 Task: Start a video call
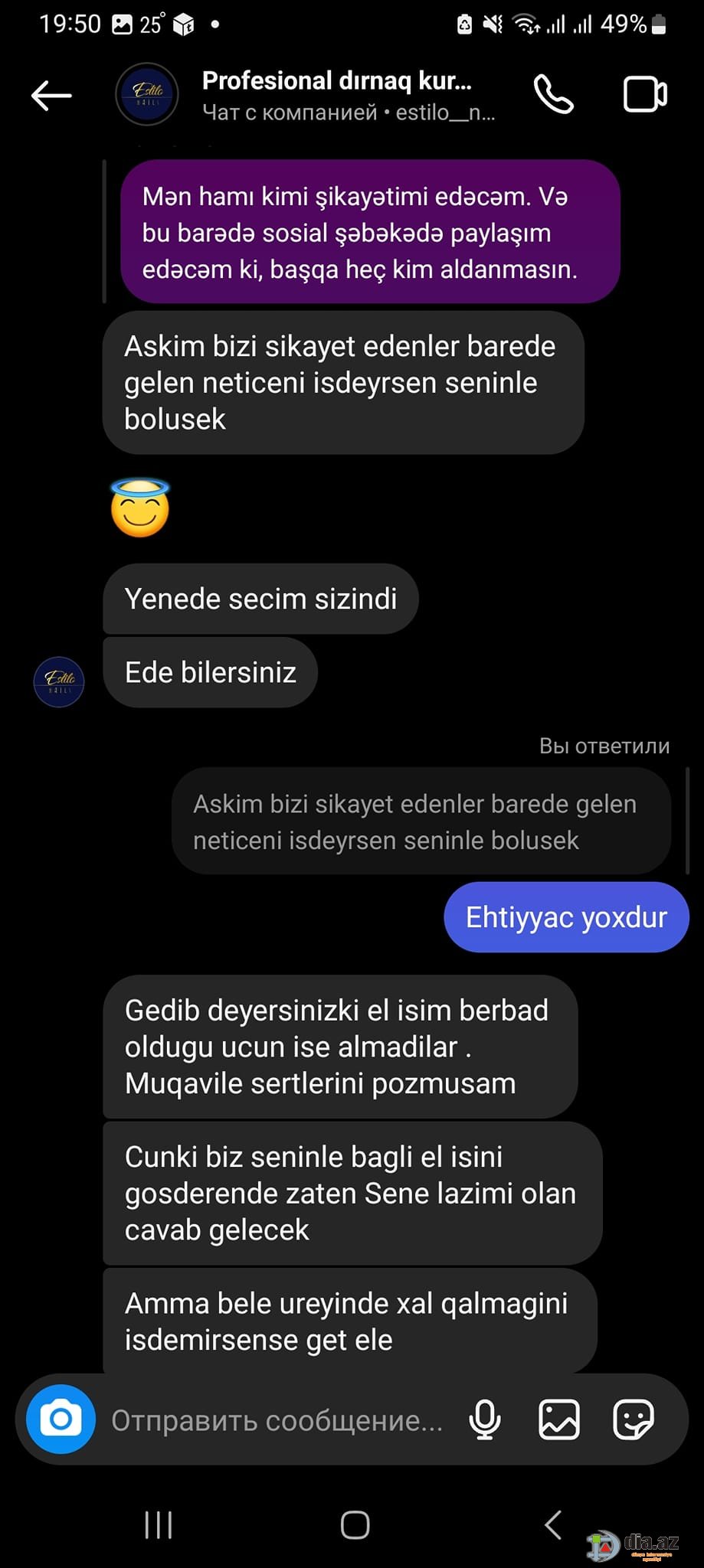645,95
